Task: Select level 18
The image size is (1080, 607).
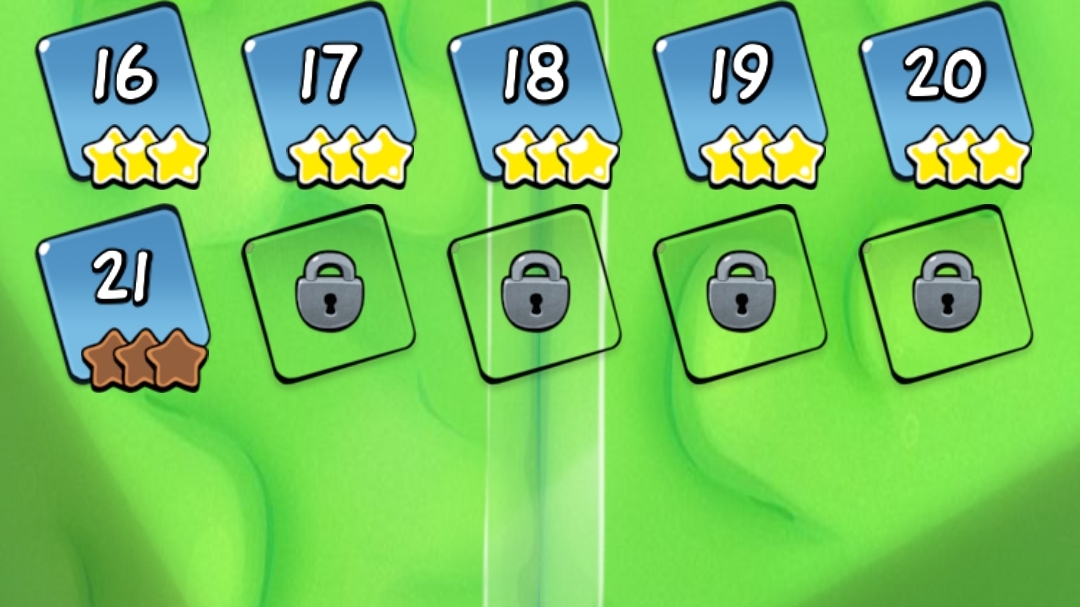Action: [x=534, y=95]
